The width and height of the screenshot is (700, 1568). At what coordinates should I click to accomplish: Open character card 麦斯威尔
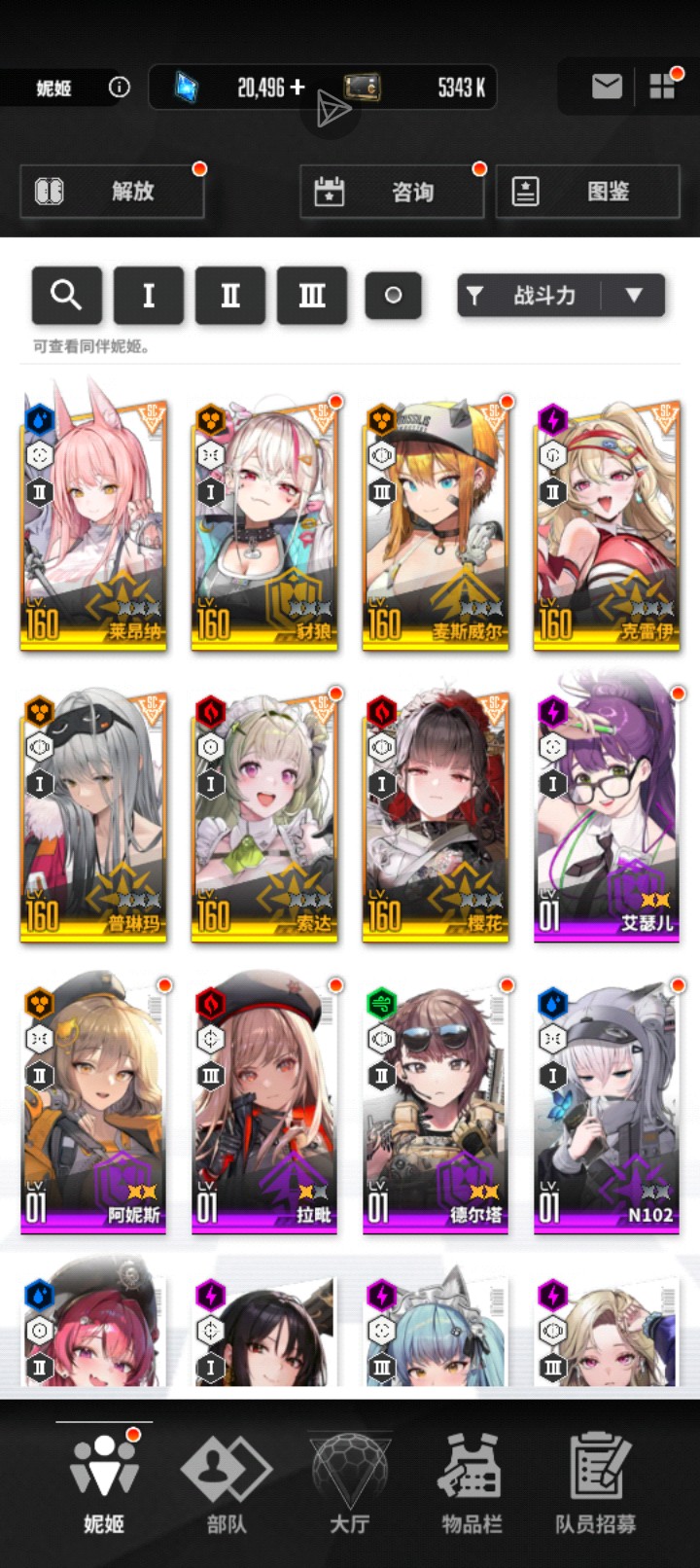point(436,523)
